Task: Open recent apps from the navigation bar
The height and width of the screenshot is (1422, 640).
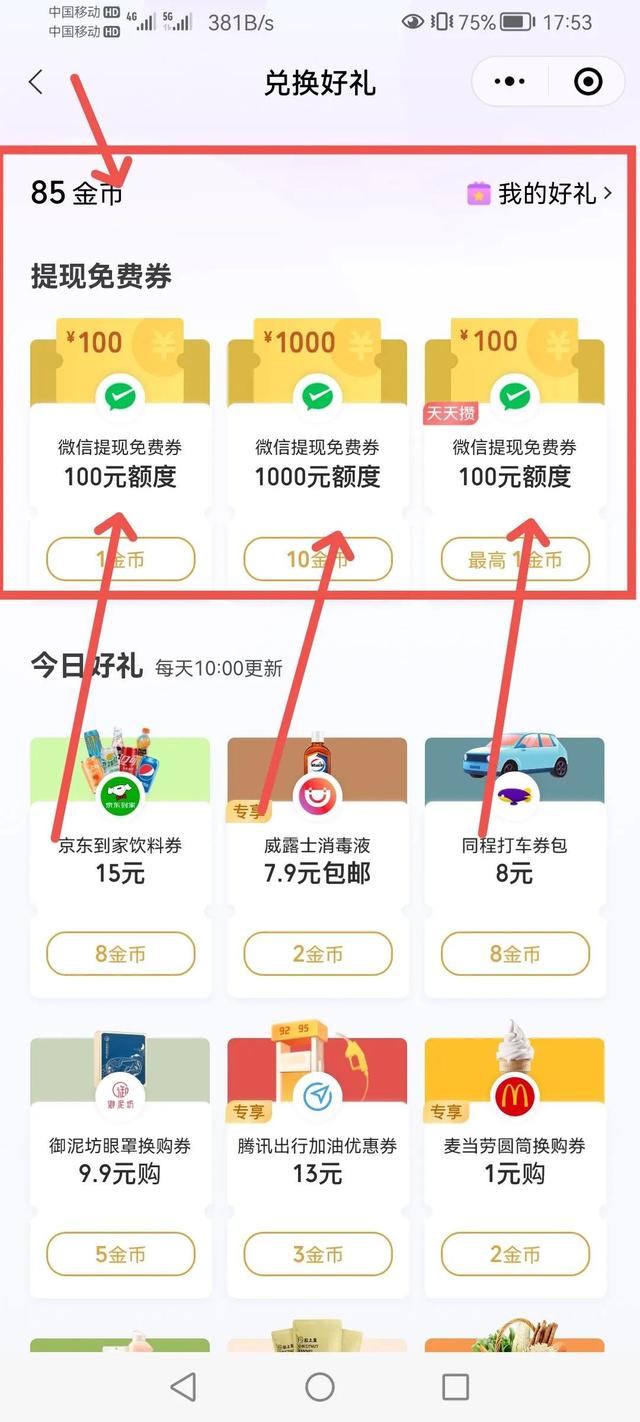Action: click(455, 1386)
